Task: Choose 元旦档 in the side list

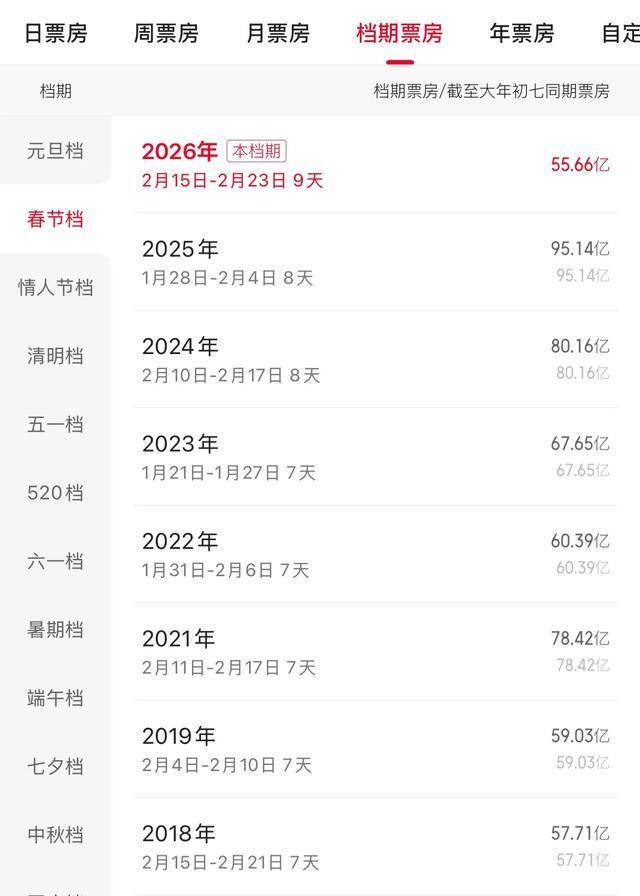Action: tap(55, 151)
